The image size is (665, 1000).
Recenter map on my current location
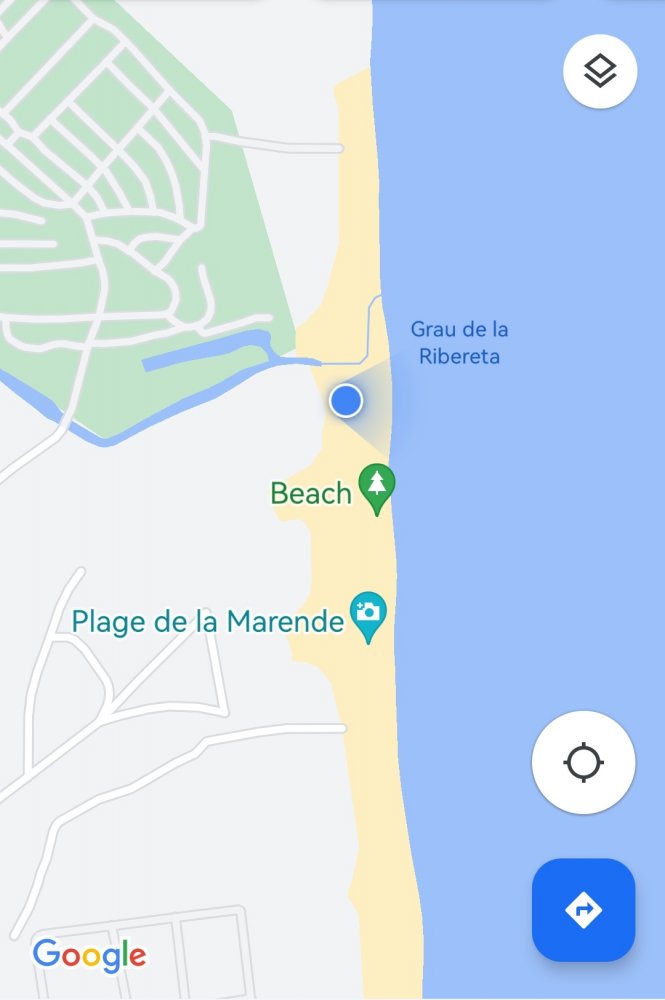point(583,763)
